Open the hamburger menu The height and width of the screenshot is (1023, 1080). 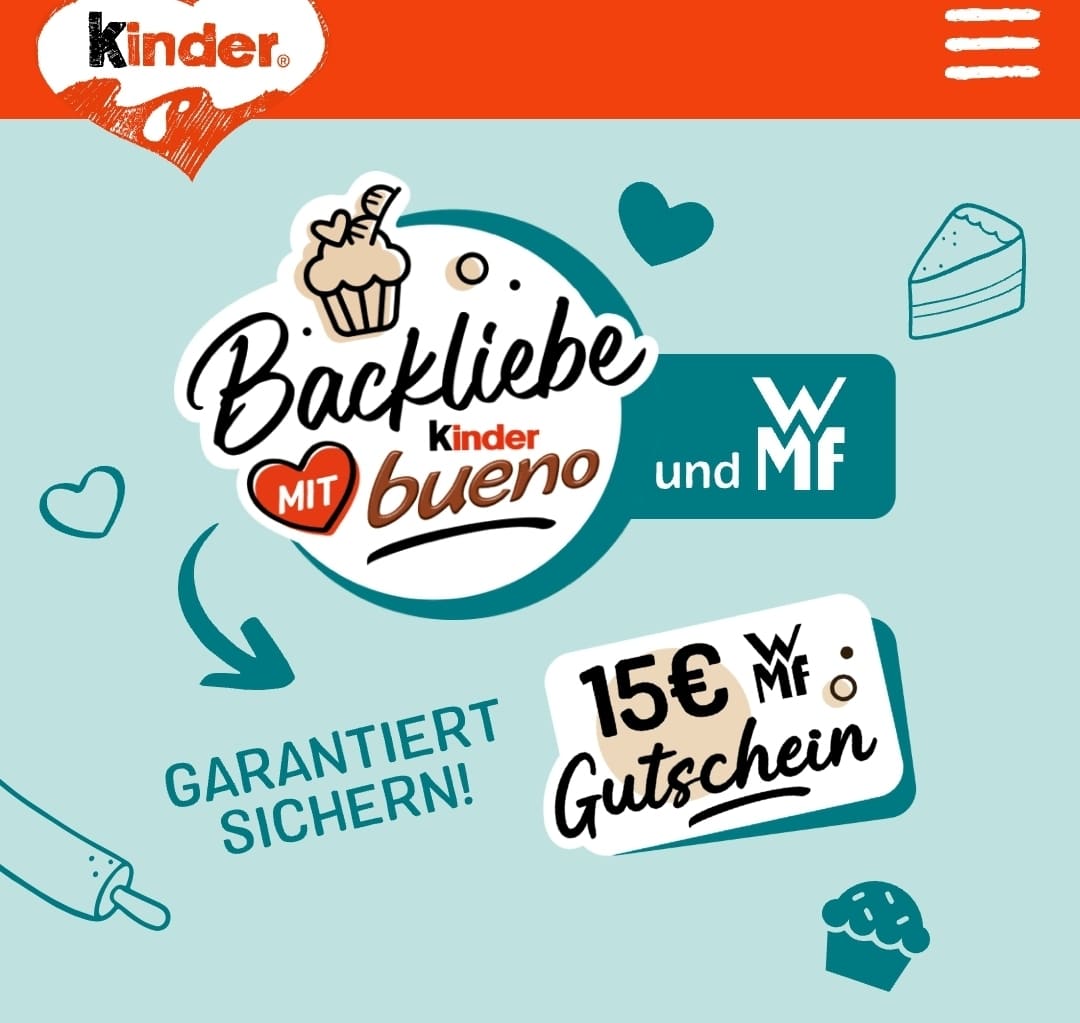pyautogui.click(x=992, y=44)
